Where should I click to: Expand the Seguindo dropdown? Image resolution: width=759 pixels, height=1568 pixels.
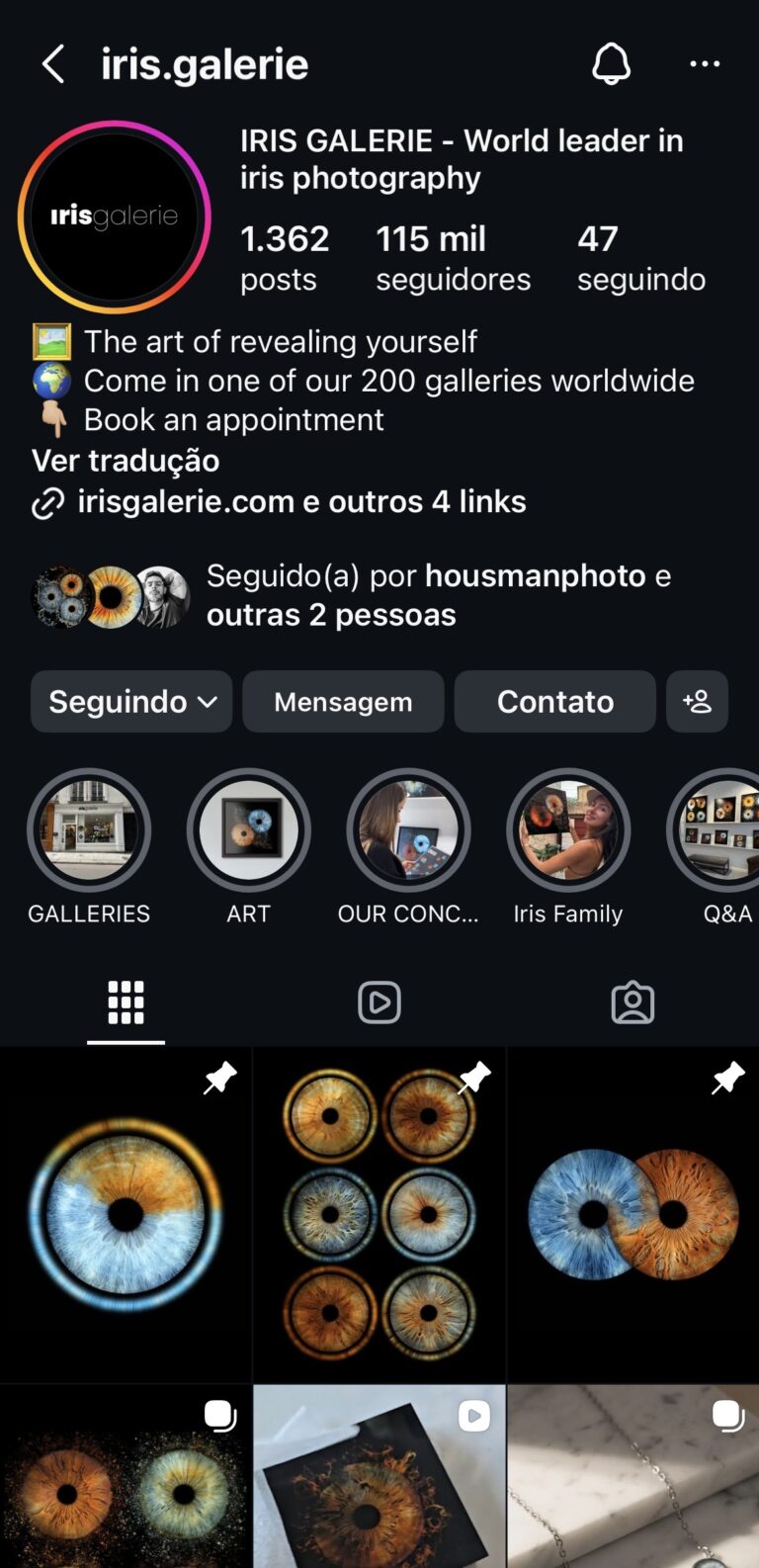pos(130,702)
